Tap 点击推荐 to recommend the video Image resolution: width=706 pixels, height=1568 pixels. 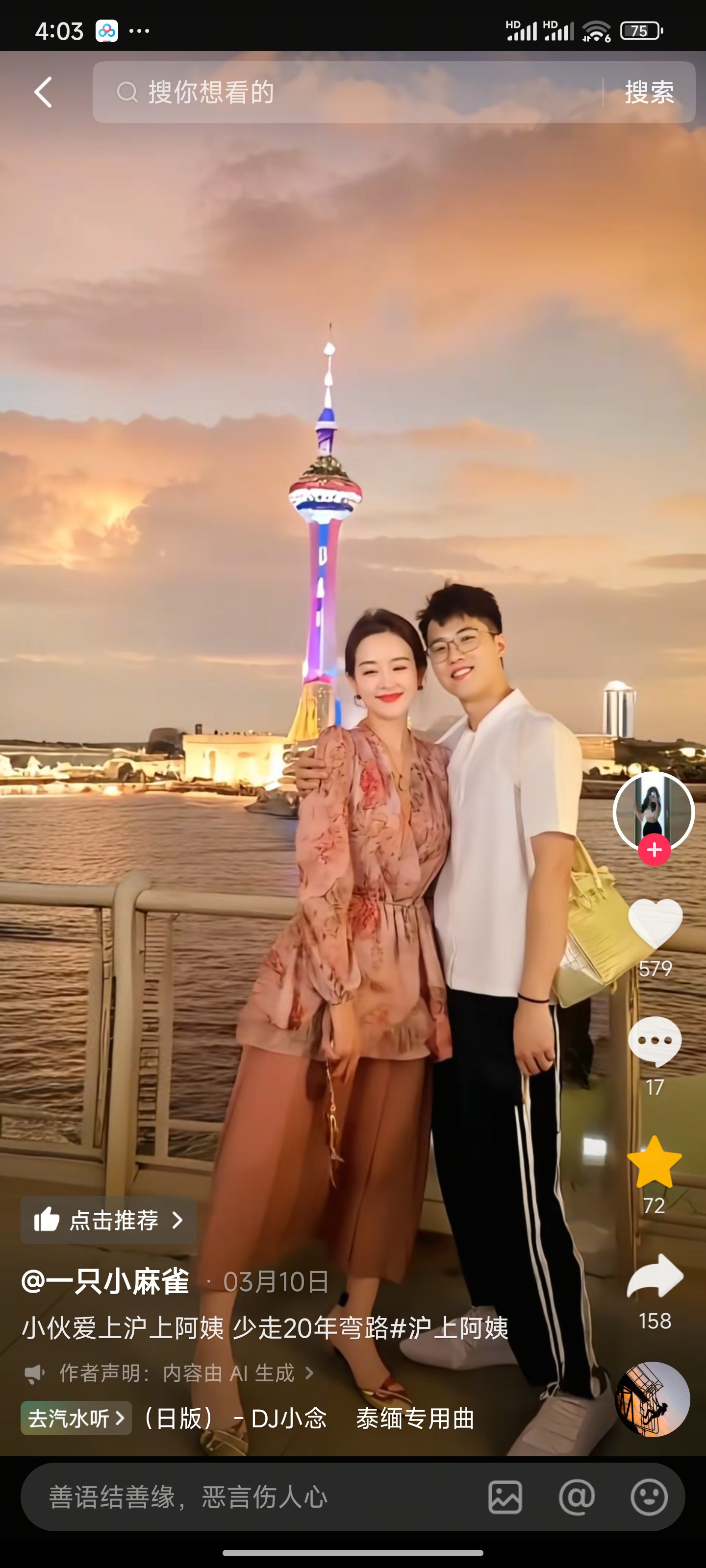(108, 1220)
